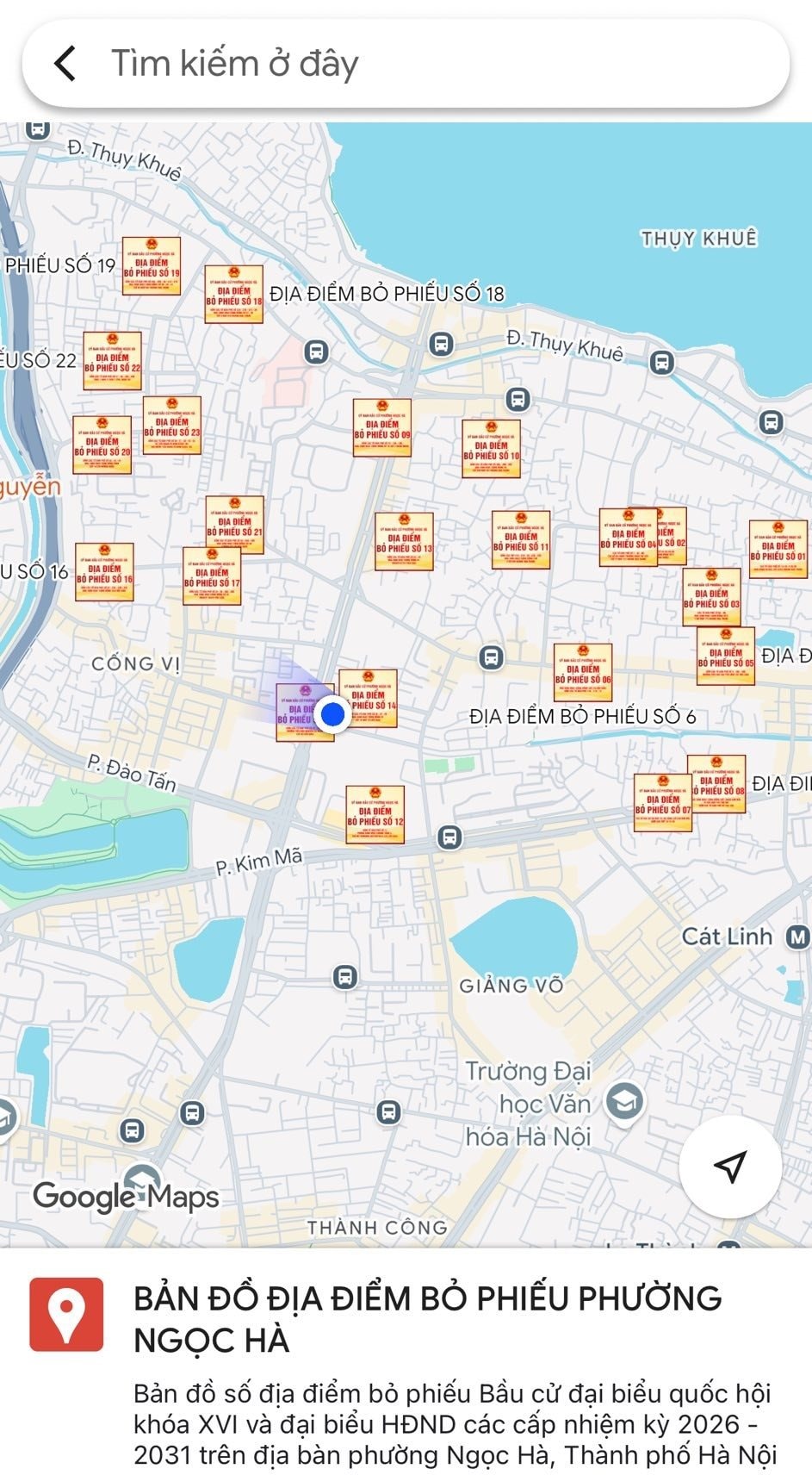The image size is (812, 1475).
Task: Select the polling place marker số 16
Action: pos(104,572)
